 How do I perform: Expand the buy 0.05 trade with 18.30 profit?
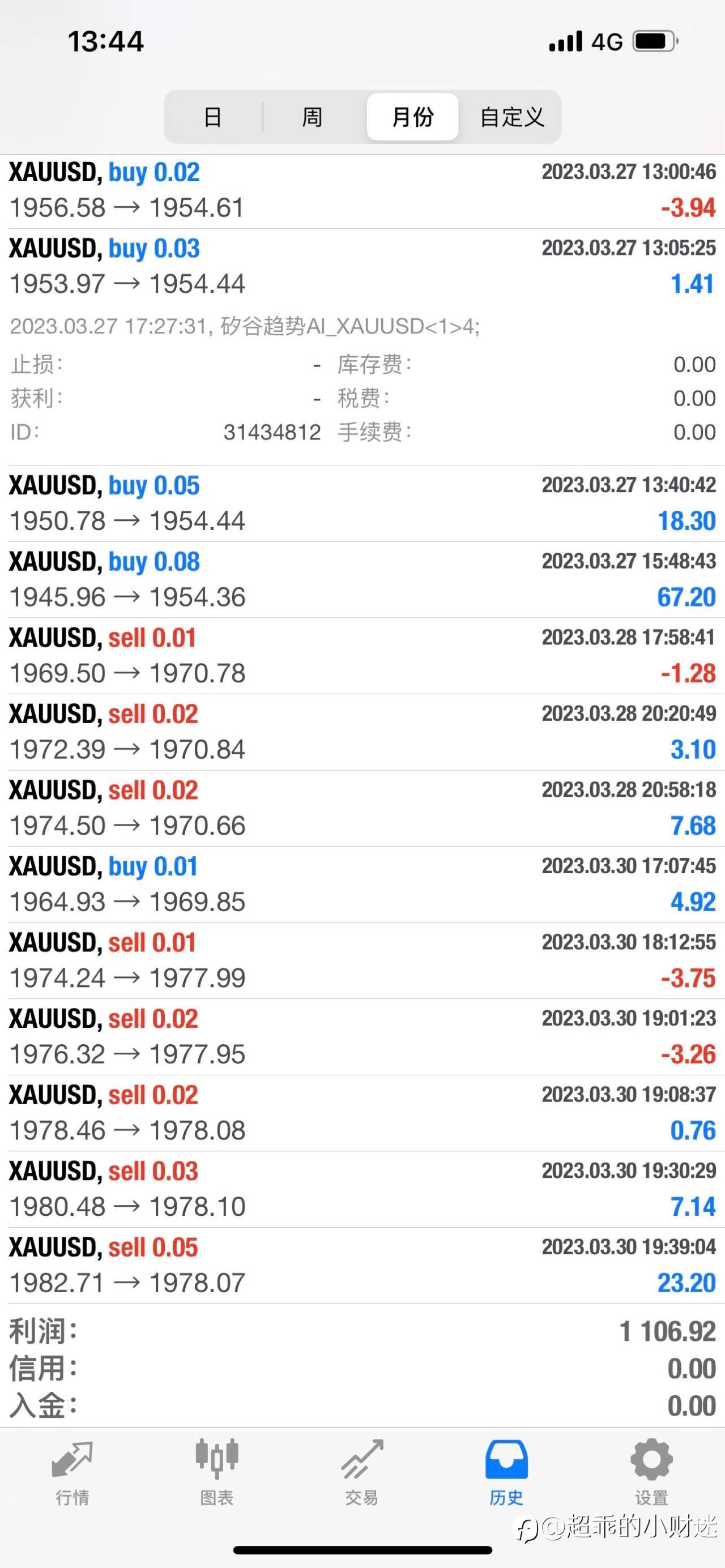click(x=362, y=503)
